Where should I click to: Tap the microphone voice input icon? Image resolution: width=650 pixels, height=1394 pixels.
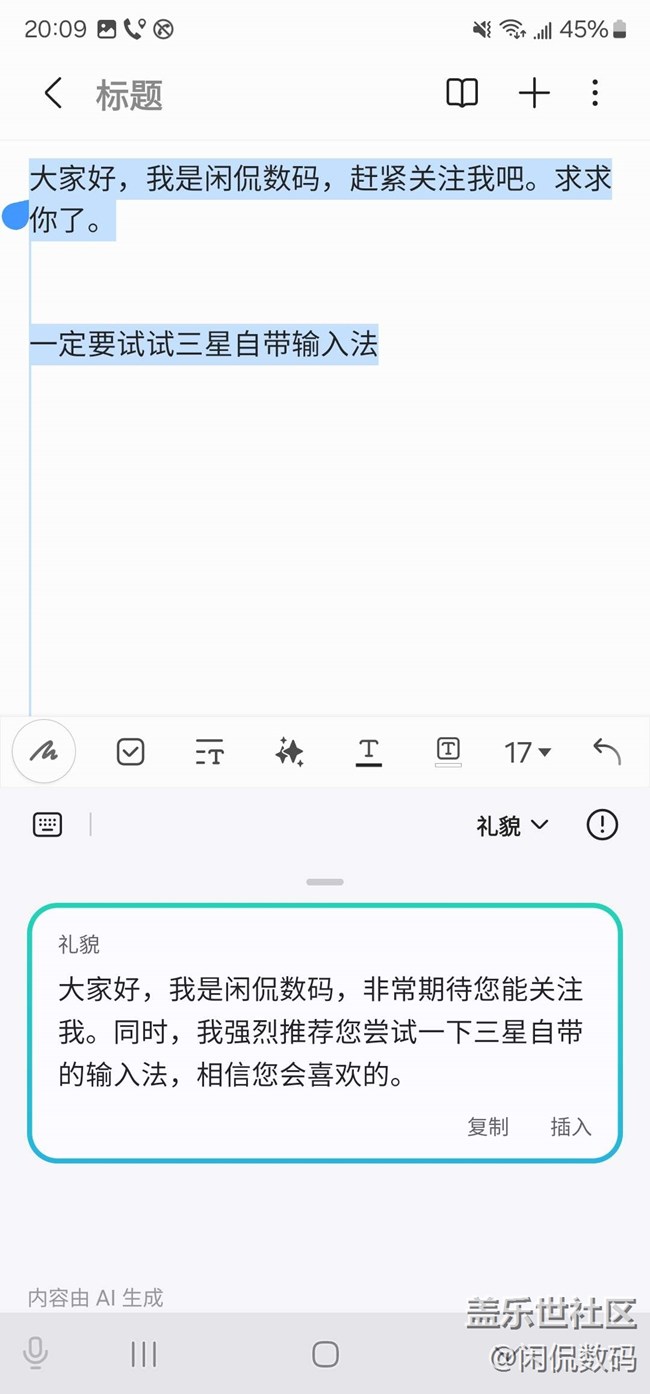point(35,1354)
